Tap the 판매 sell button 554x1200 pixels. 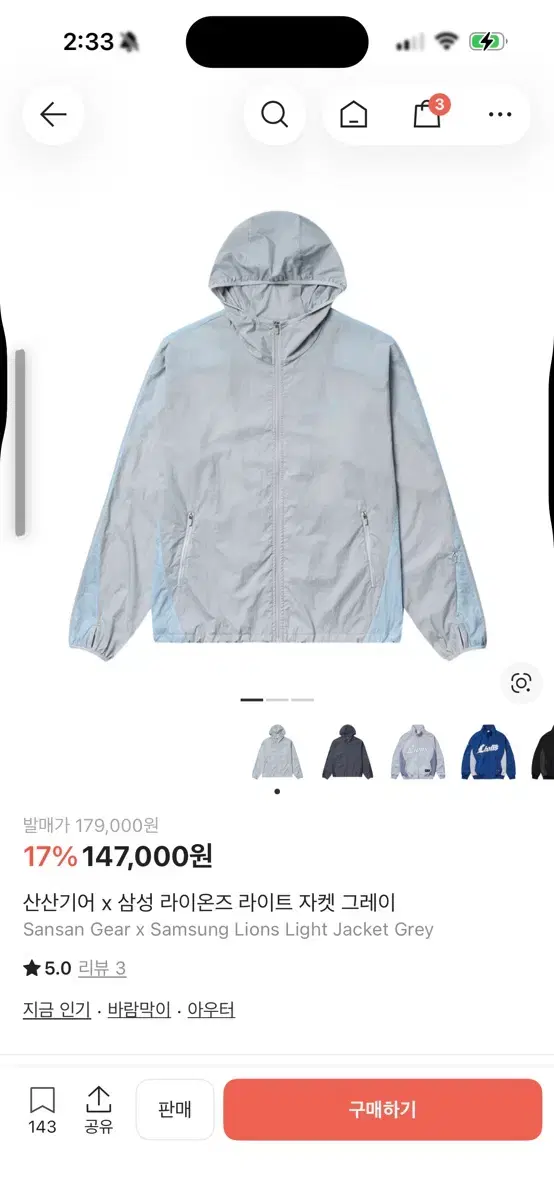(175, 1109)
